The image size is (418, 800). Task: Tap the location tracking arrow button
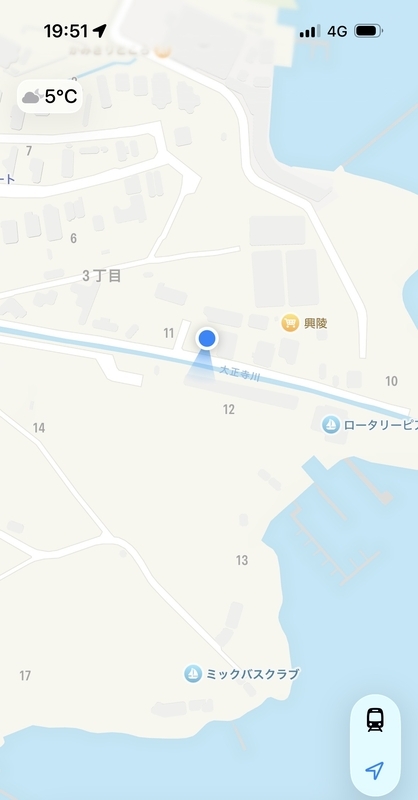(375, 770)
